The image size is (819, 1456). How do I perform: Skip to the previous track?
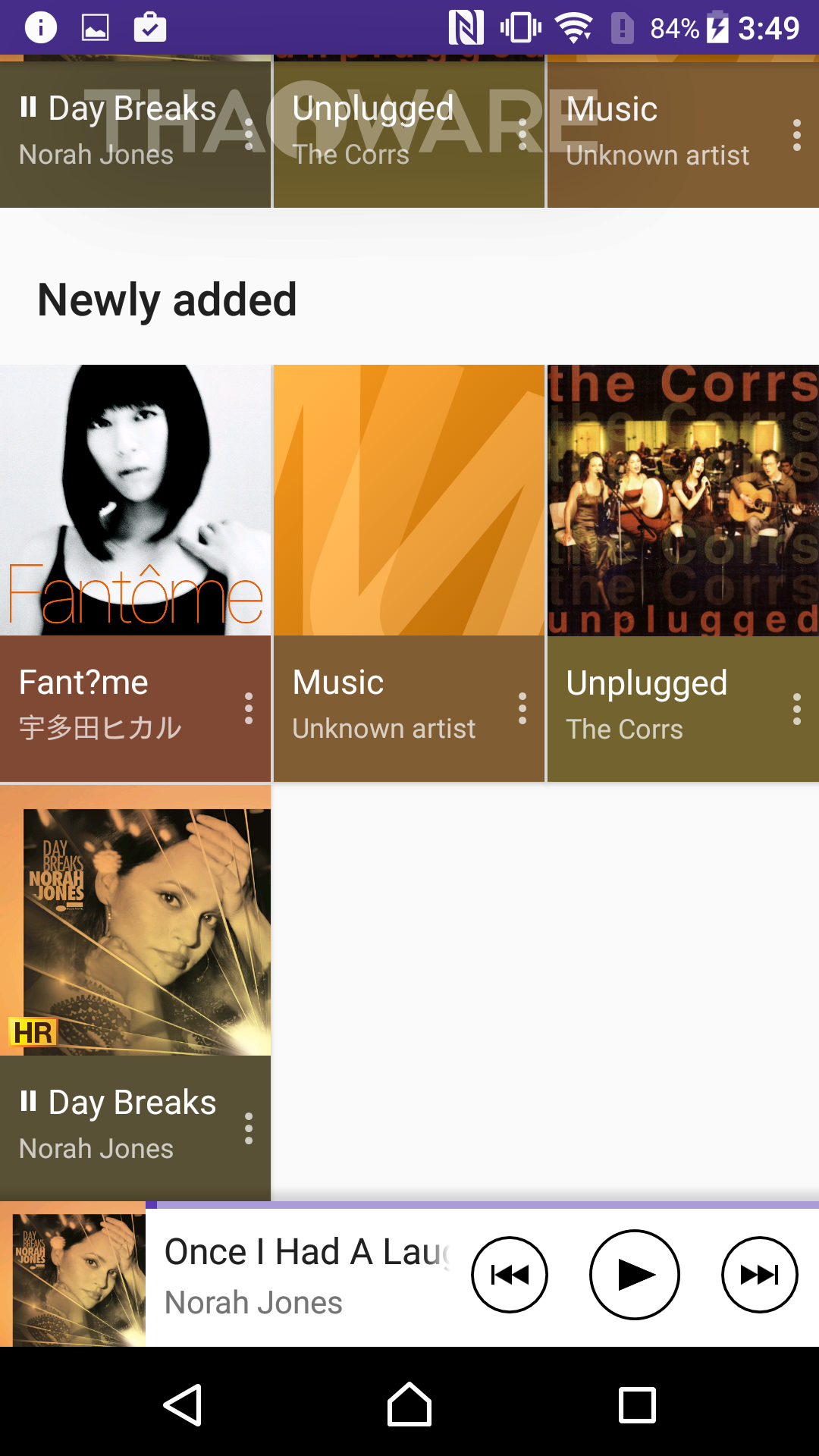(510, 1275)
